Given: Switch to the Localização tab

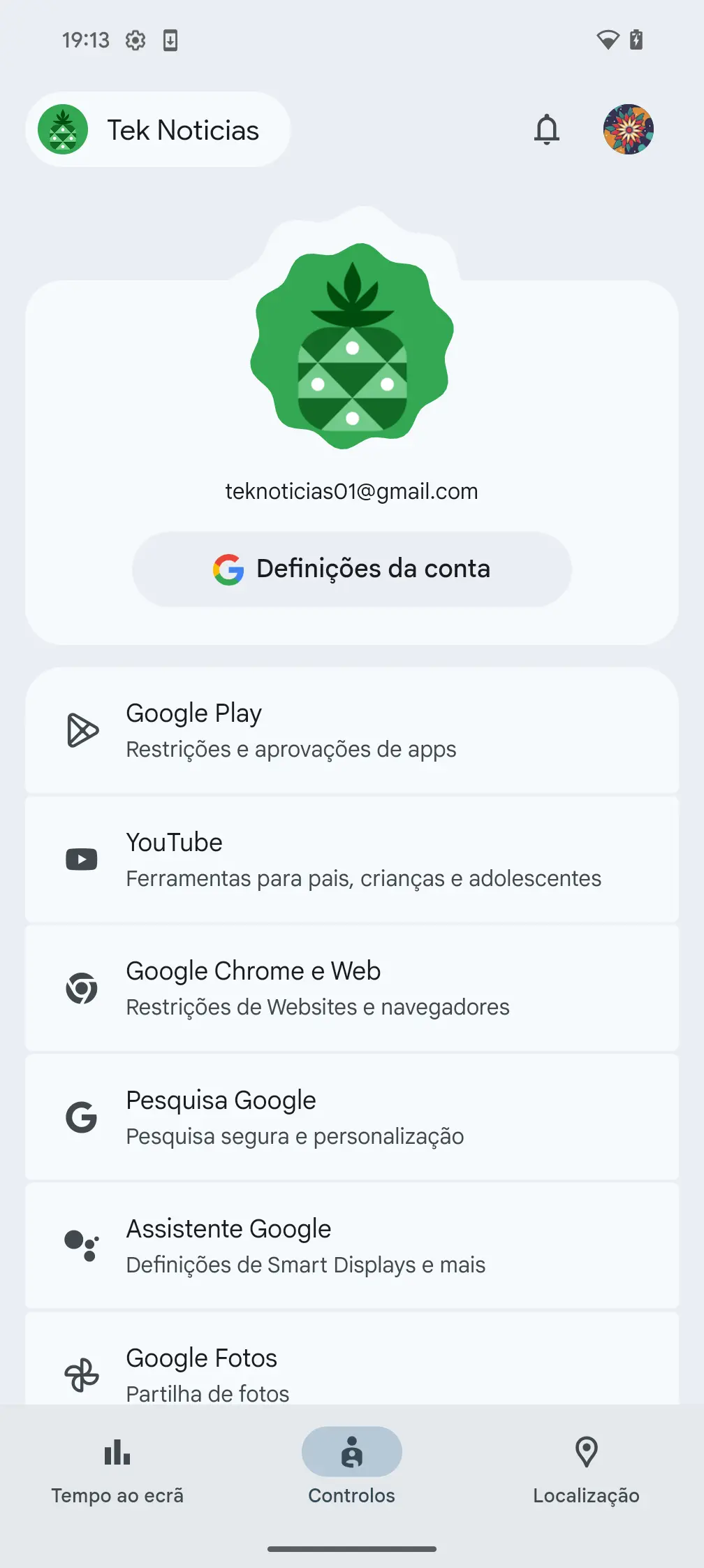Looking at the screenshot, I should coord(586,1467).
